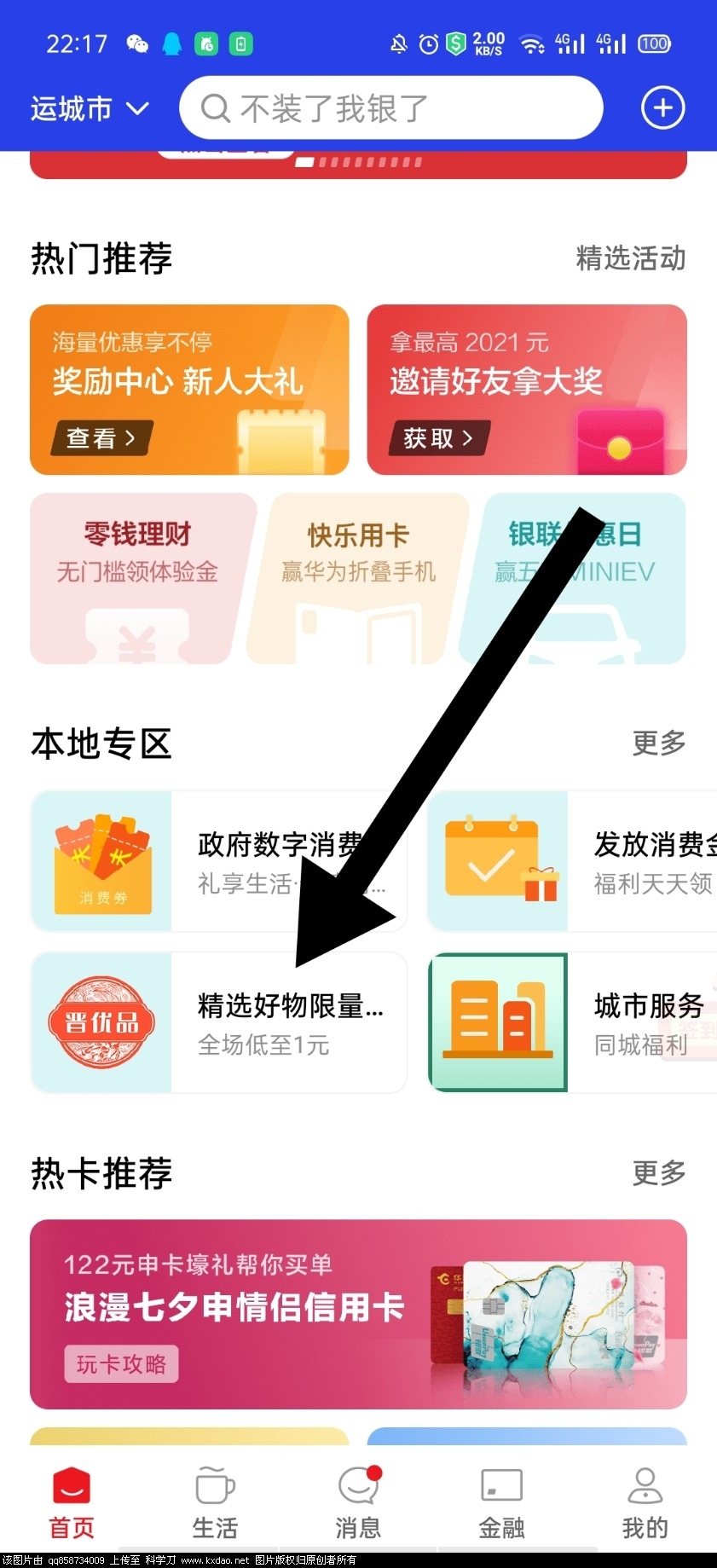This screenshot has height=1568, width=717.
Task: Switch to the 金融 tab
Action: (x=501, y=1501)
